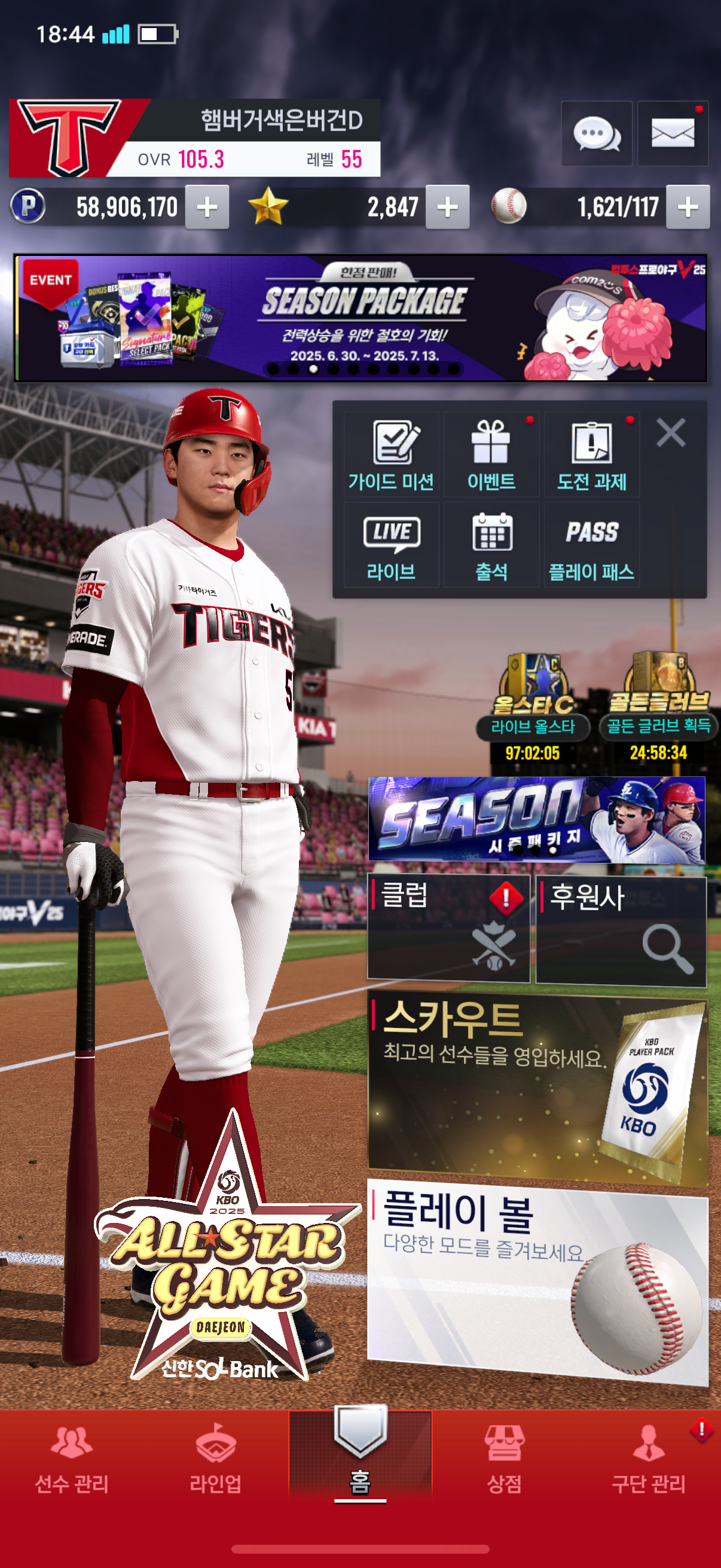Screen dimensions: 721x1568
Task: Open the 이벤트 events menu
Action: (x=491, y=454)
